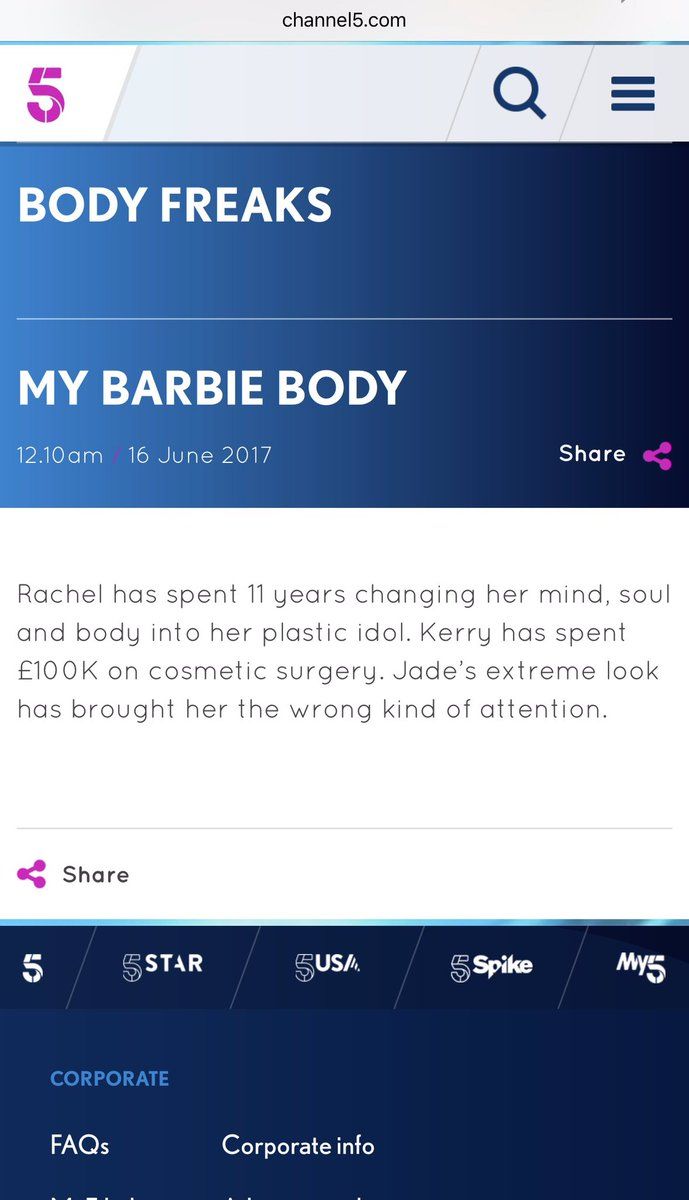
Task: Open FAQs in the footer
Action: [x=79, y=1145]
